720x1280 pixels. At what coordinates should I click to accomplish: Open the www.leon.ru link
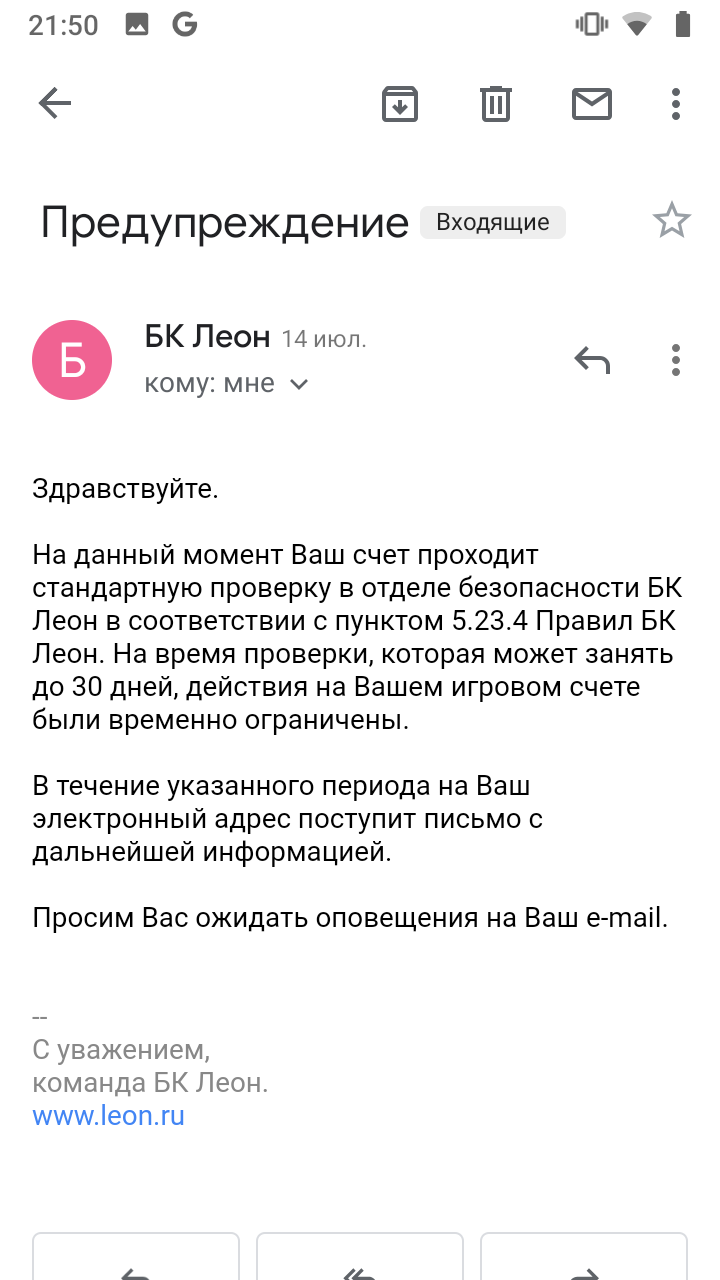[x=109, y=1116]
